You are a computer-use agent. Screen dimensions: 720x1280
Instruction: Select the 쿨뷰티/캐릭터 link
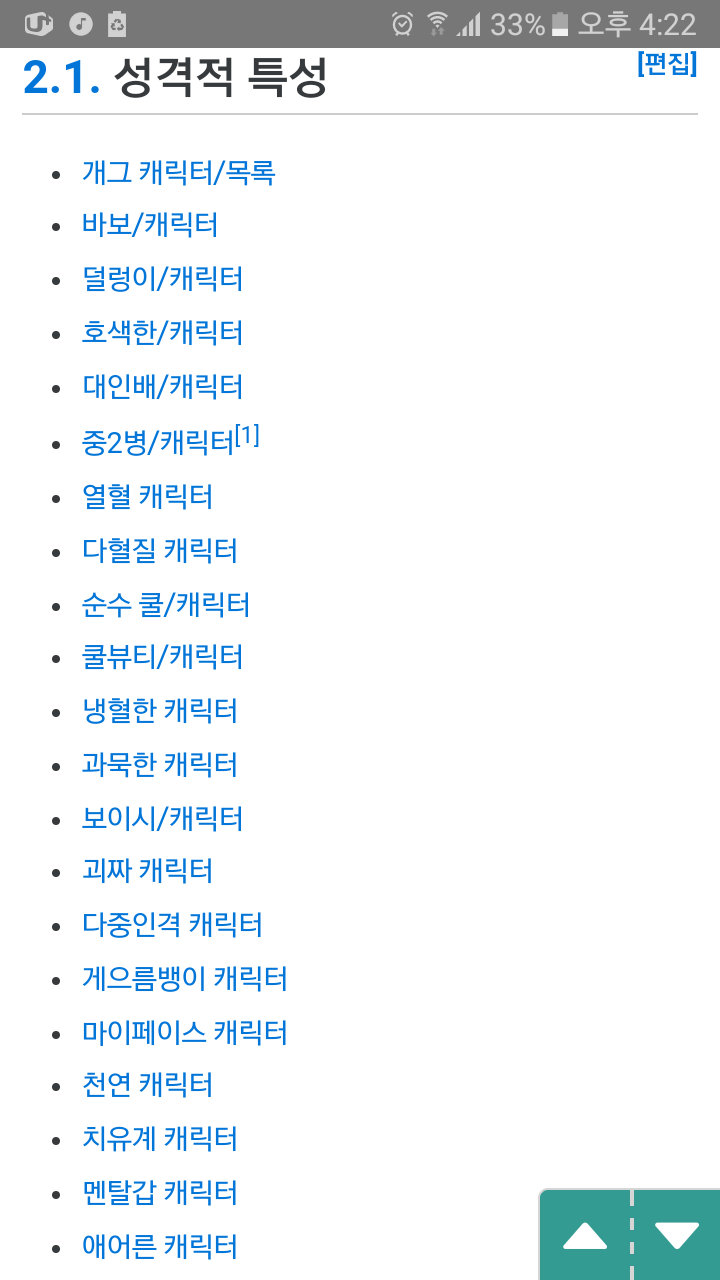tap(162, 657)
